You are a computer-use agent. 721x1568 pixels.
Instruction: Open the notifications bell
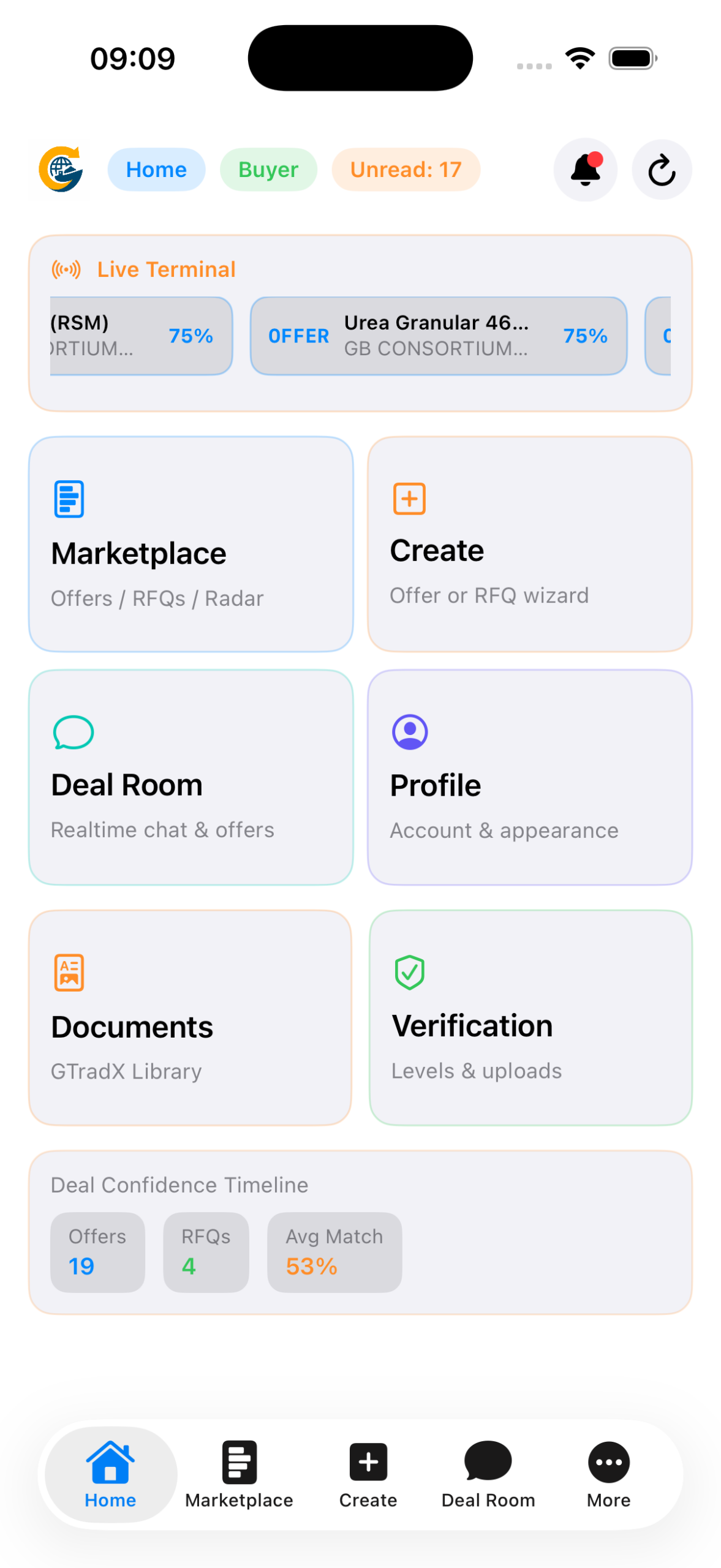click(584, 170)
